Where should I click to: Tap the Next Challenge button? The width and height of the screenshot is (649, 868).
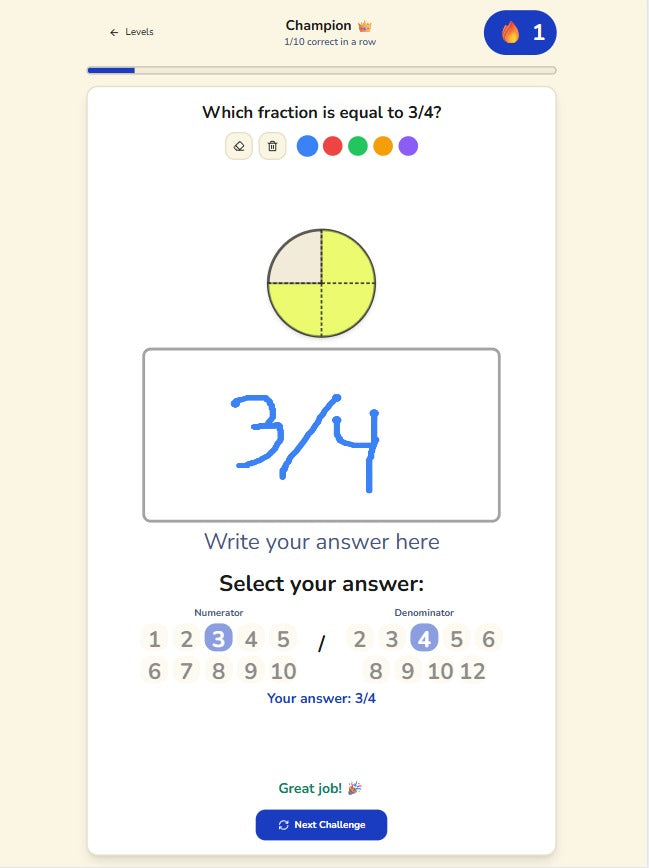point(321,825)
